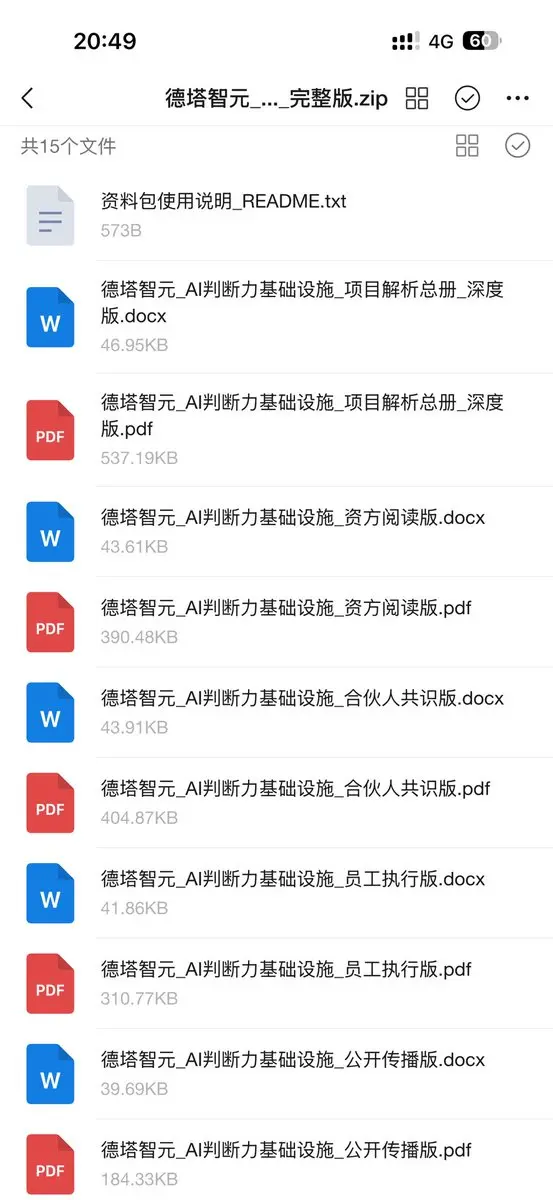Open 资料包使用说明_README.txt
Image resolution: width=553 pixels, height=1200 pixels.
(x=276, y=215)
